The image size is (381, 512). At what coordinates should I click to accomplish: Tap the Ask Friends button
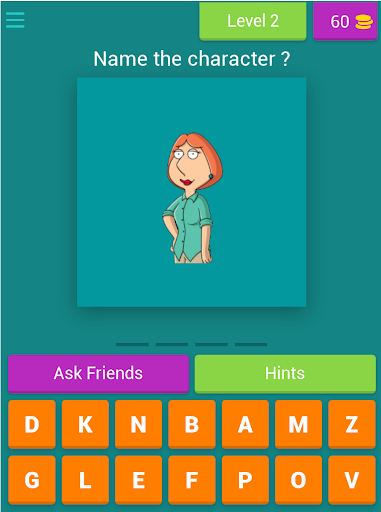click(98, 373)
